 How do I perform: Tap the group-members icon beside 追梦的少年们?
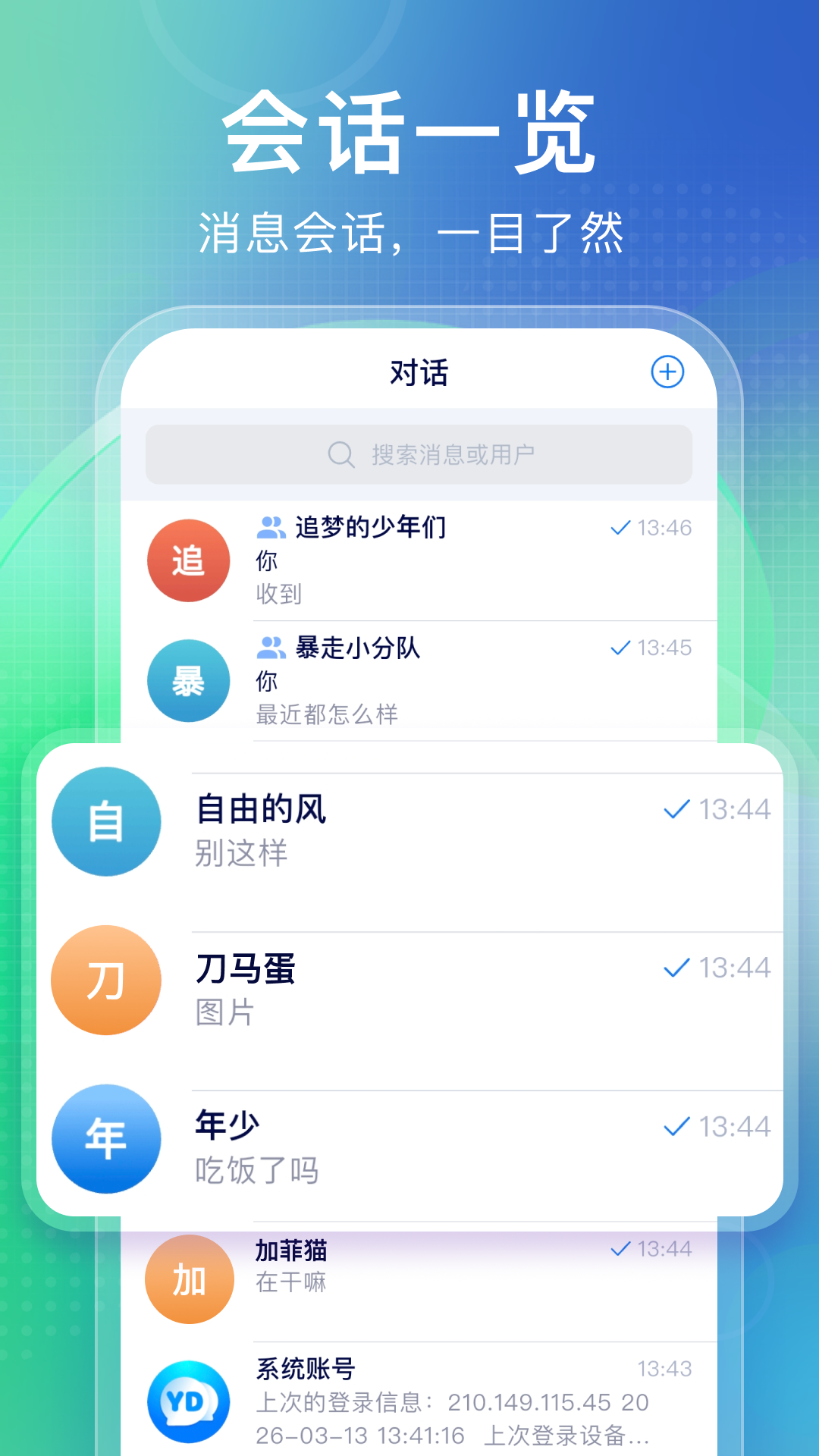(x=271, y=526)
